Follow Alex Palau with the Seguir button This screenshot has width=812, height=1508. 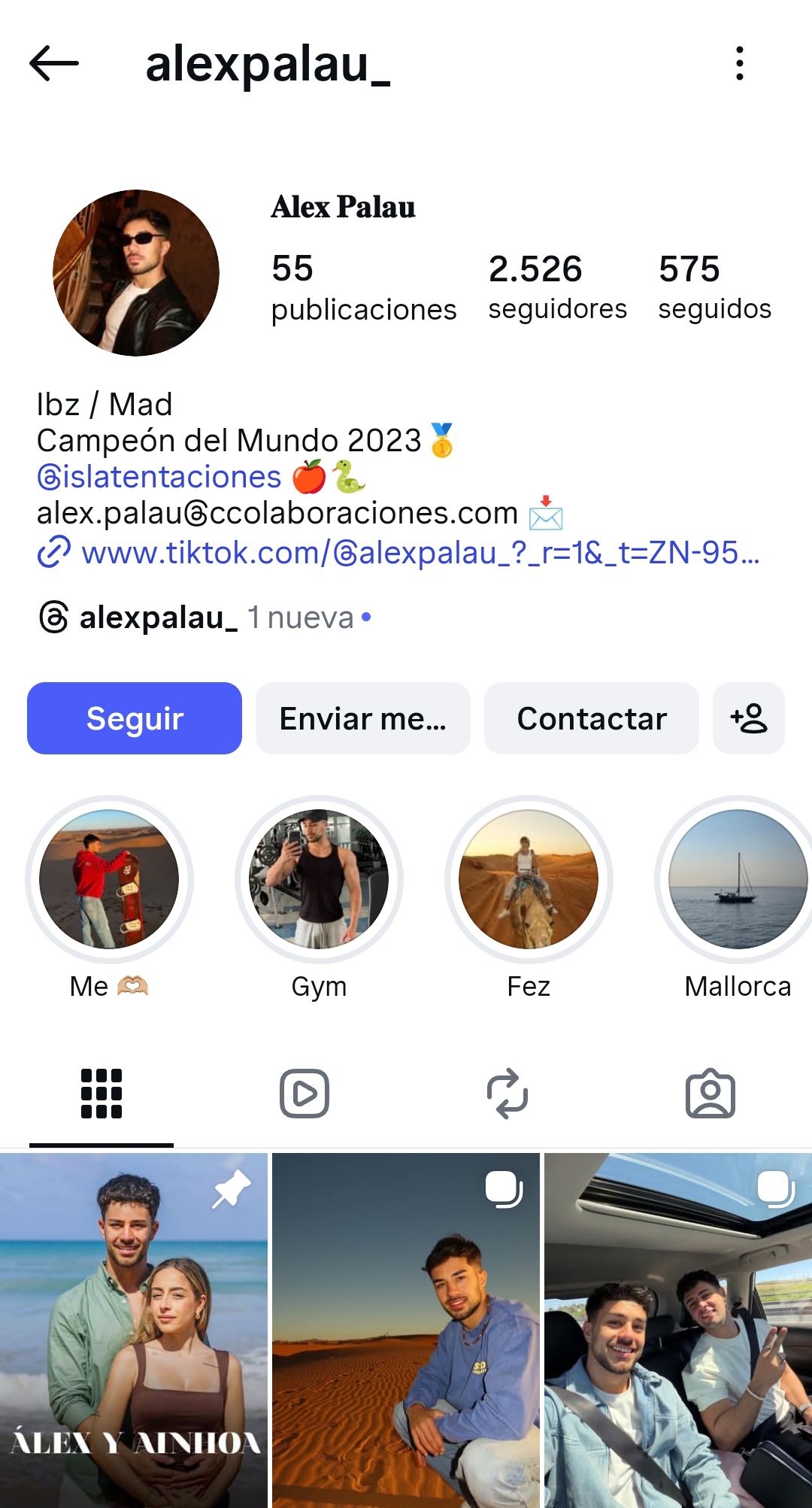134,718
